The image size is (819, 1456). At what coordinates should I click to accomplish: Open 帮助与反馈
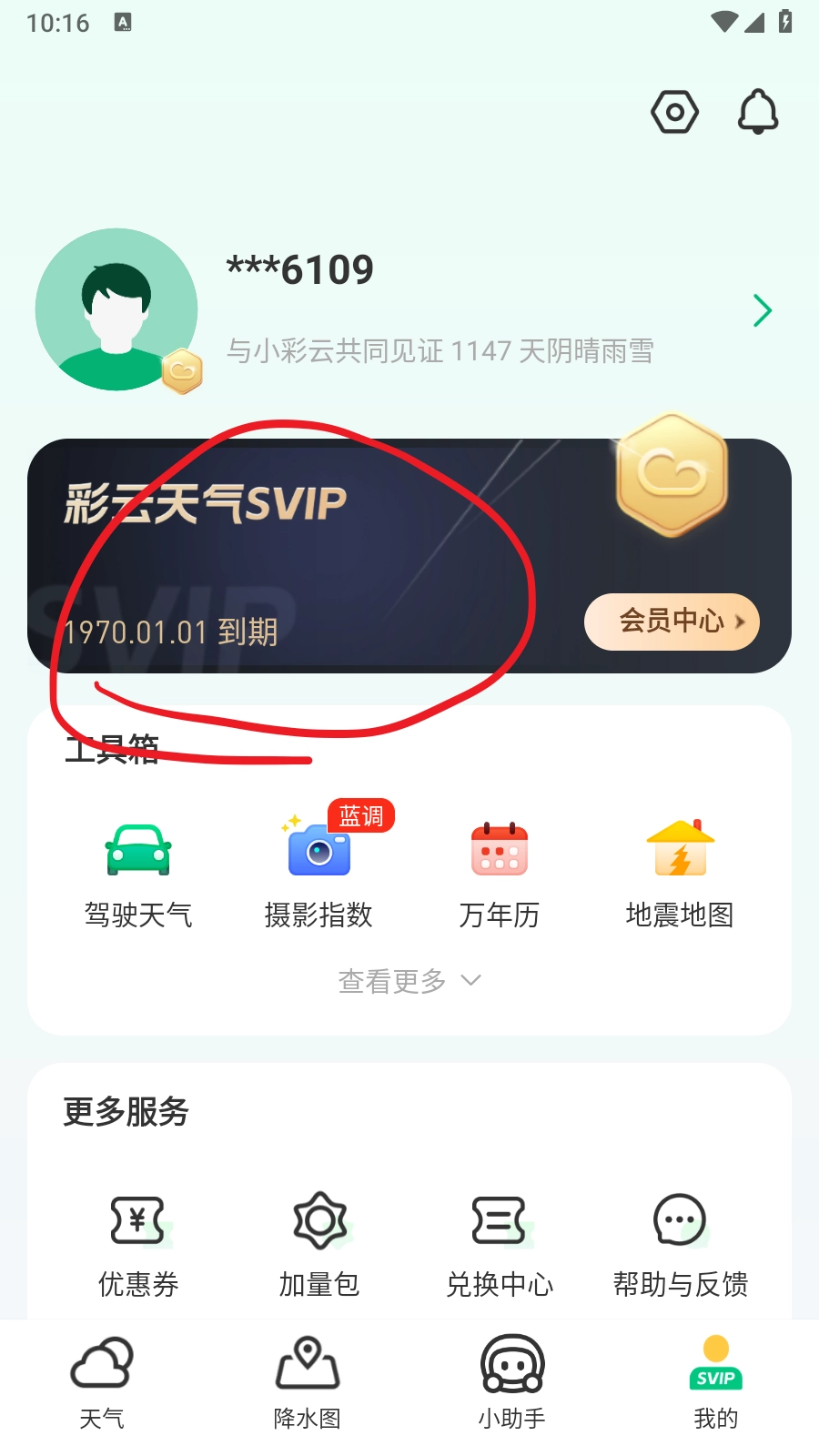(680, 1244)
